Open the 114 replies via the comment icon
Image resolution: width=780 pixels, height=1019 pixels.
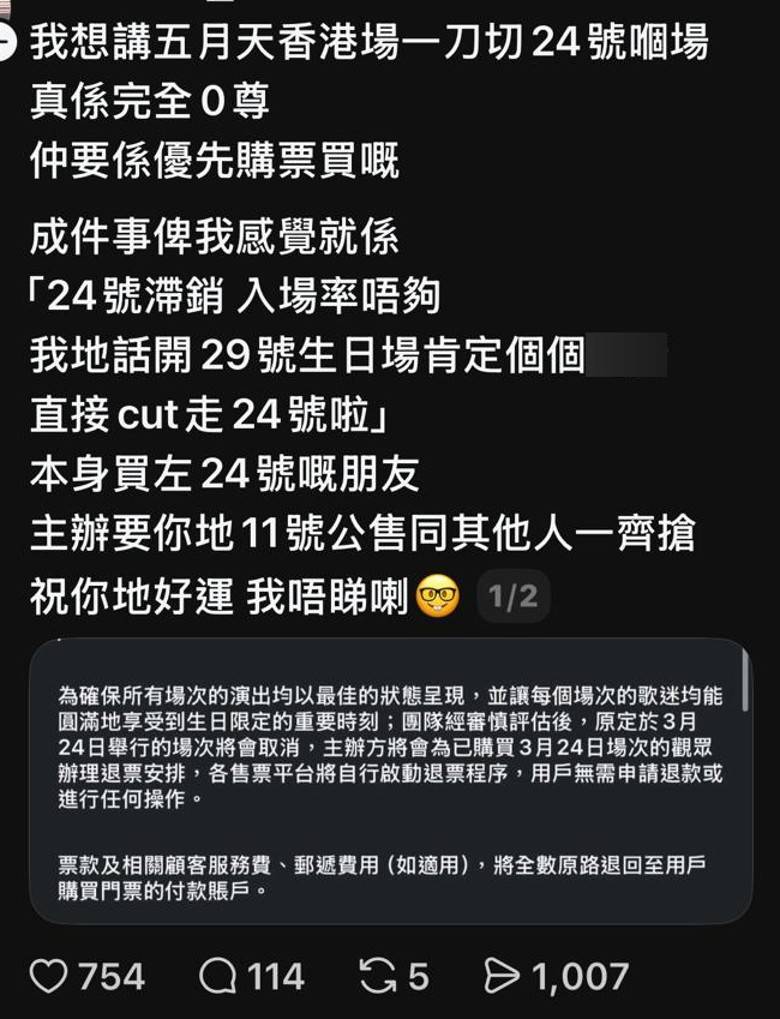click(218, 977)
